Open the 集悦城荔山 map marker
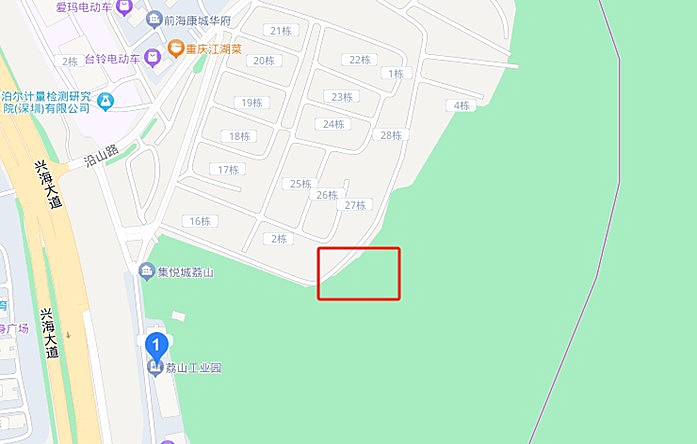 click(x=147, y=272)
